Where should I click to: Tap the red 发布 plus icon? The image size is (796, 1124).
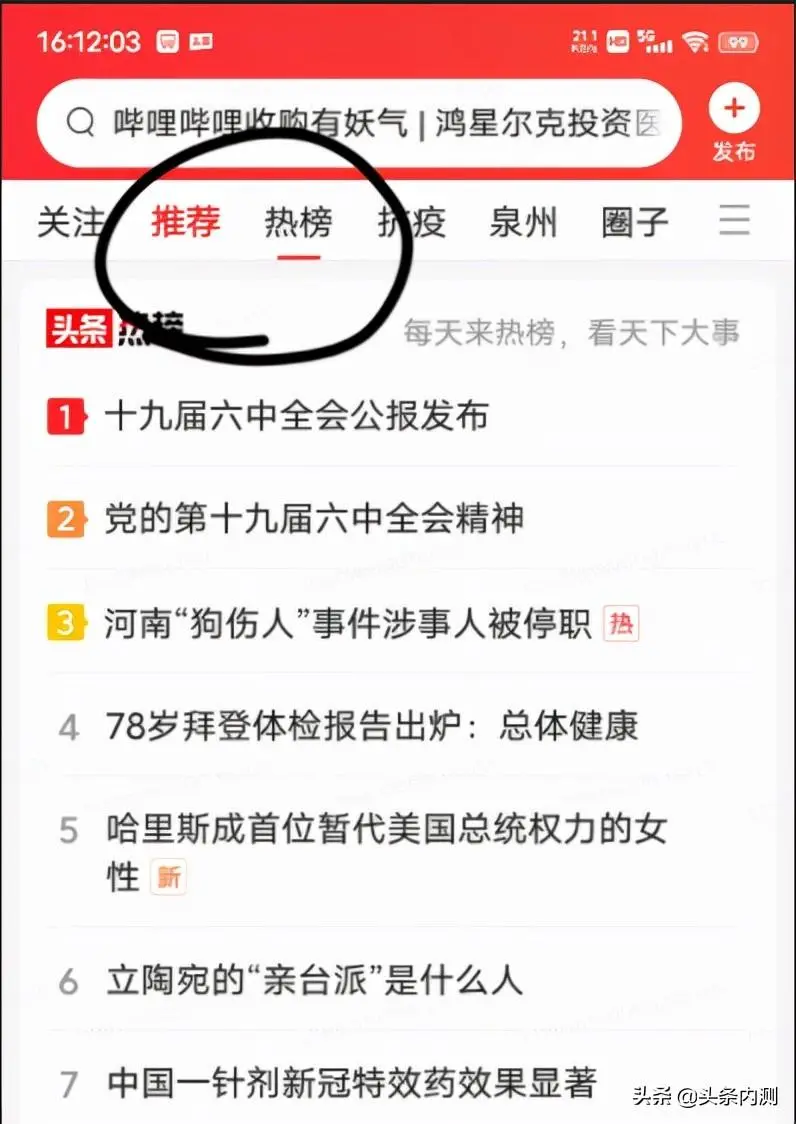click(x=733, y=109)
